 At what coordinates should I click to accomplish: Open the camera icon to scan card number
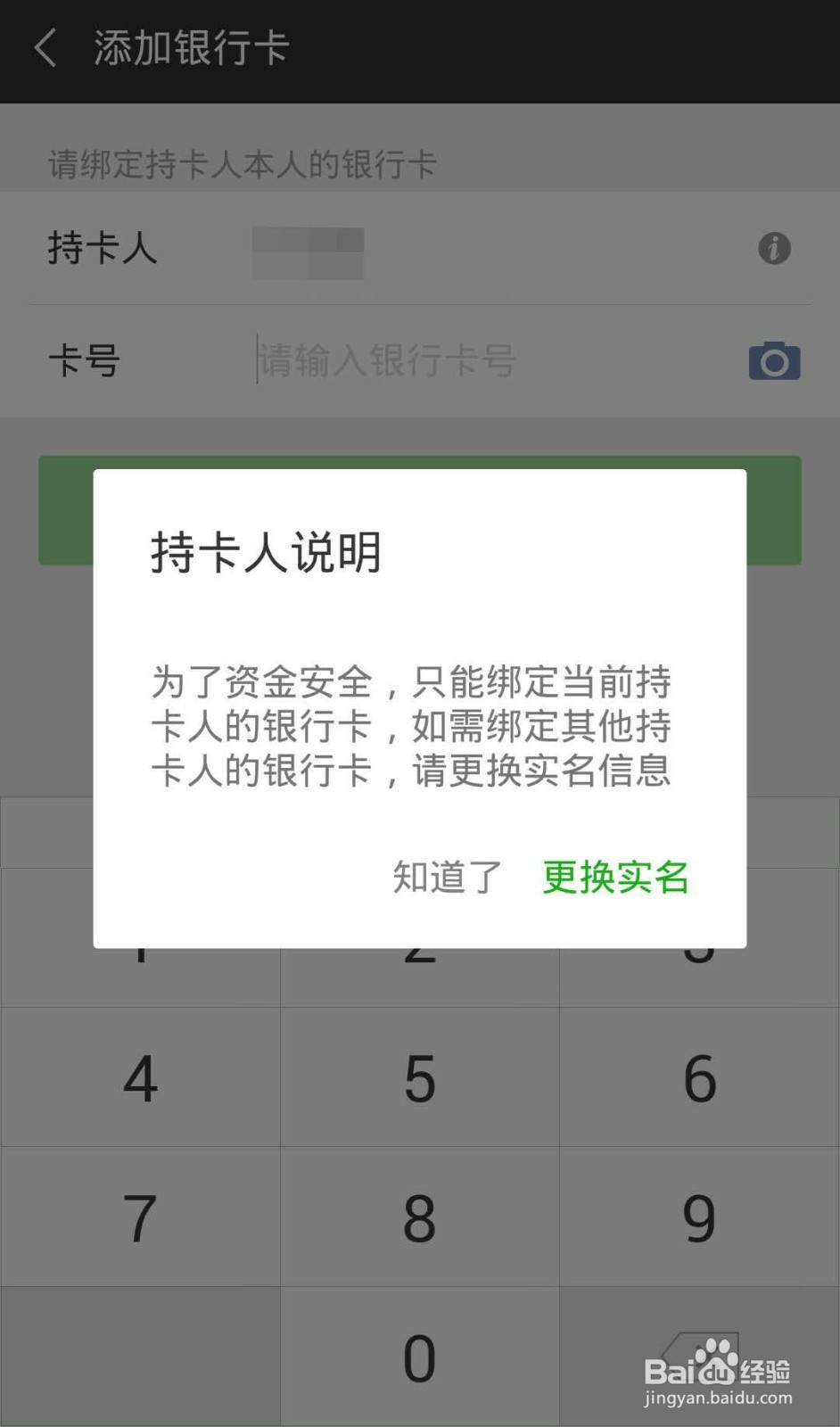773,360
